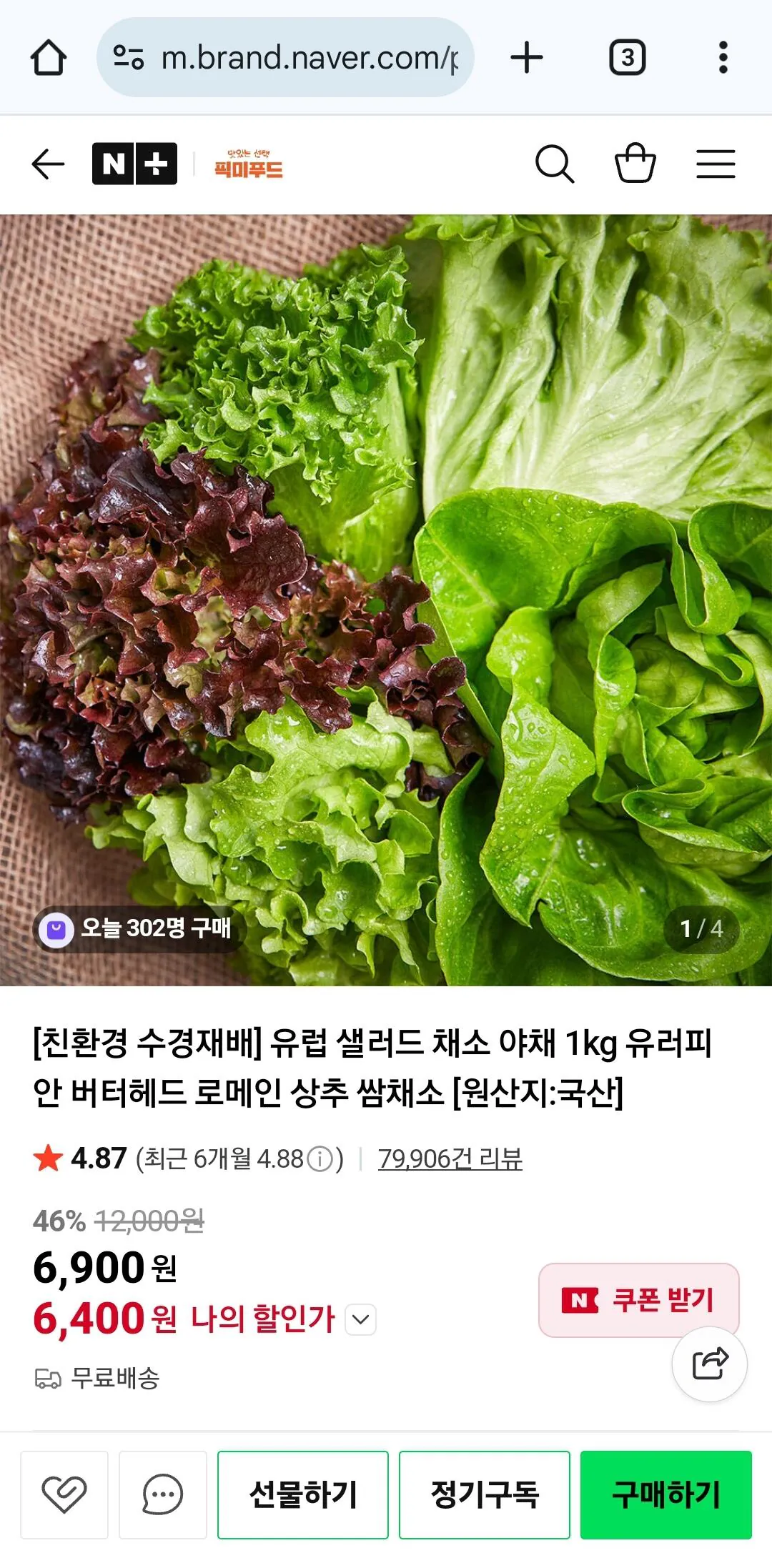Open the hamburger menu at top right
Screen dimensions: 772x1568
[x=714, y=164]
